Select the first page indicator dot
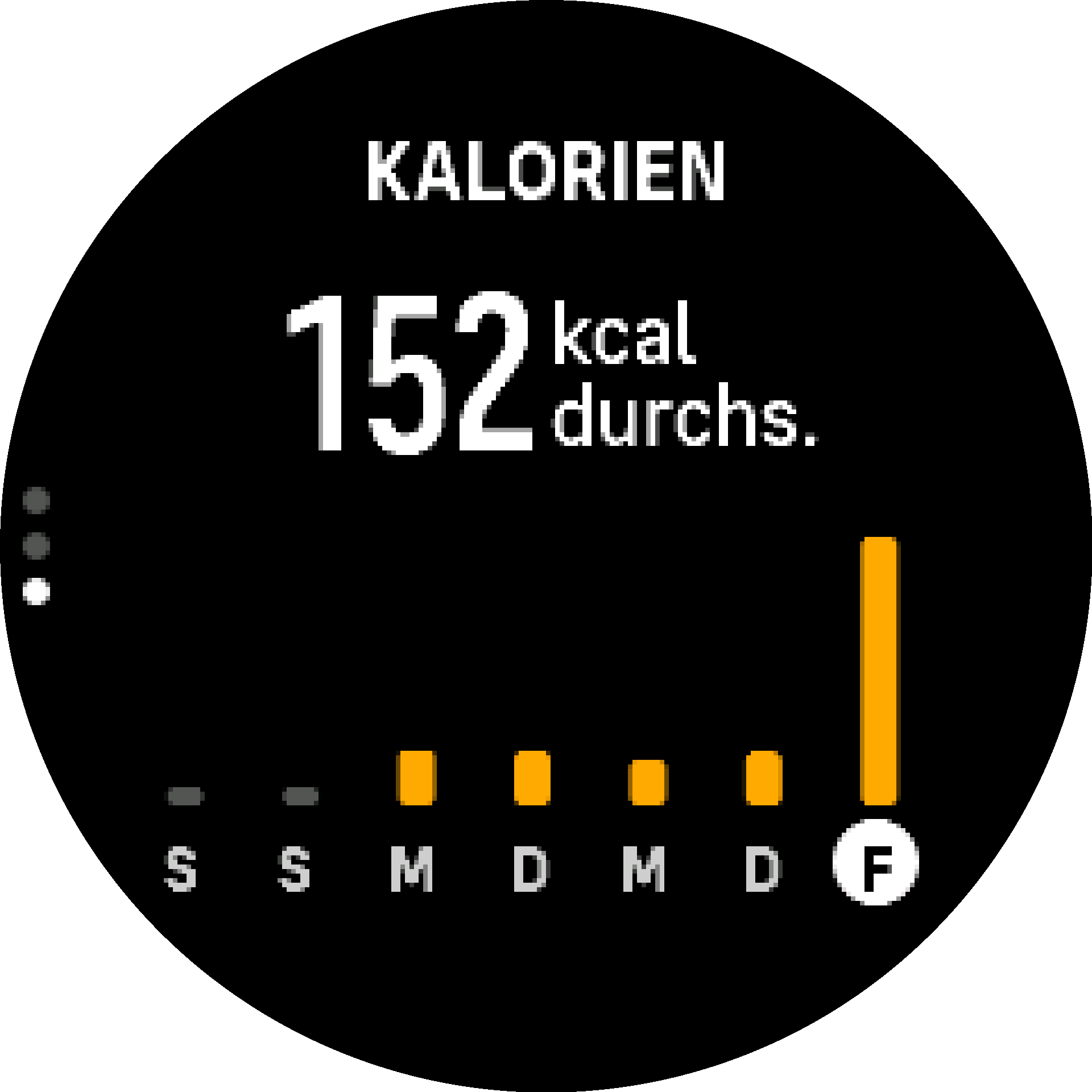Viewport: 1092px width, 1092px height. (x=36, y=500)
